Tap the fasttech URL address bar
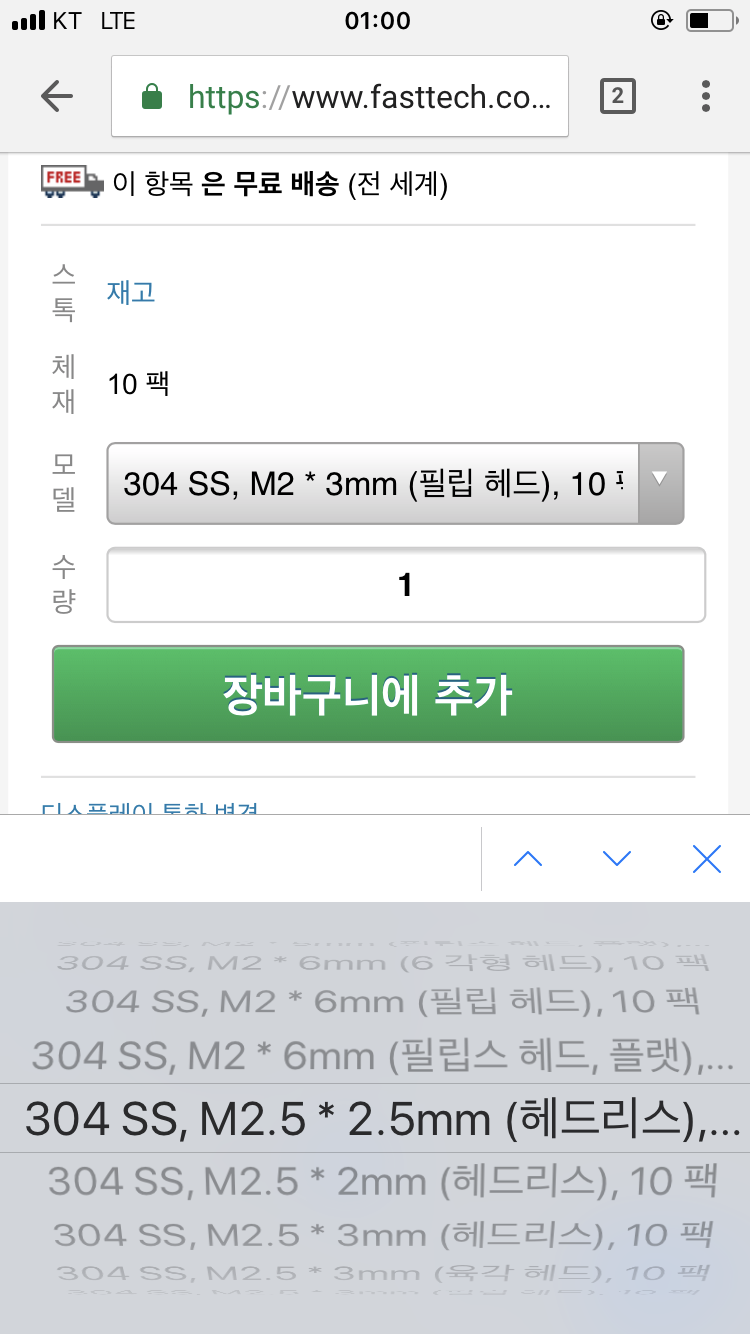 [x=340, y=97]
